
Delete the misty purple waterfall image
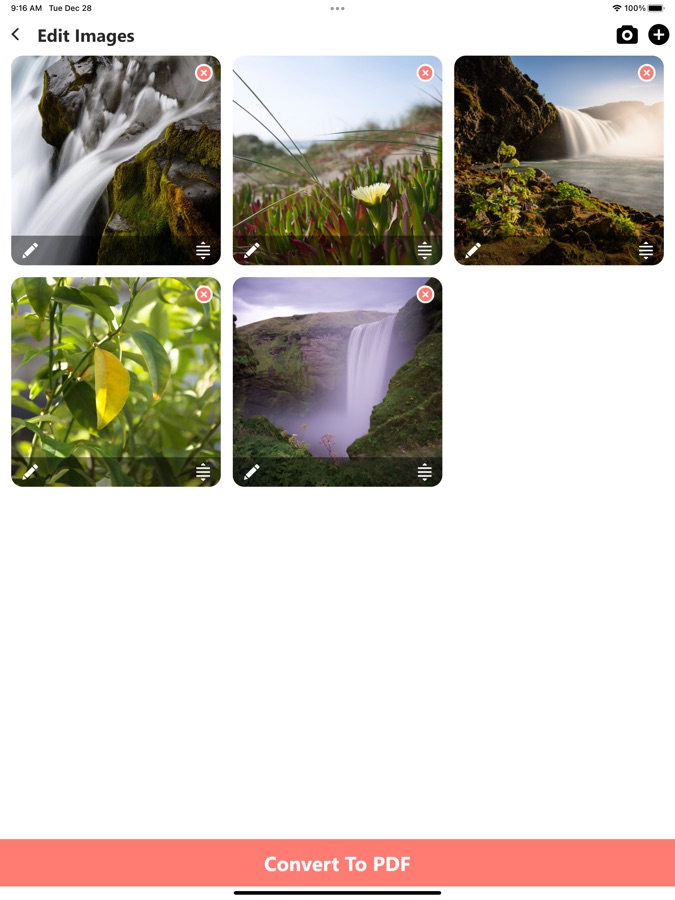coord(425,294)
